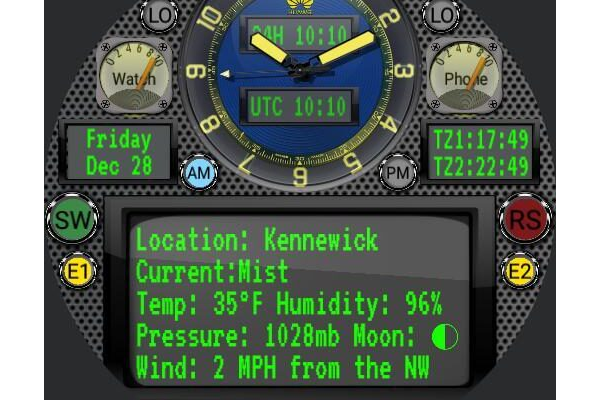Select the blue AM button
Image resolution: width=600 pixels, height=400 pixels.
200,175
